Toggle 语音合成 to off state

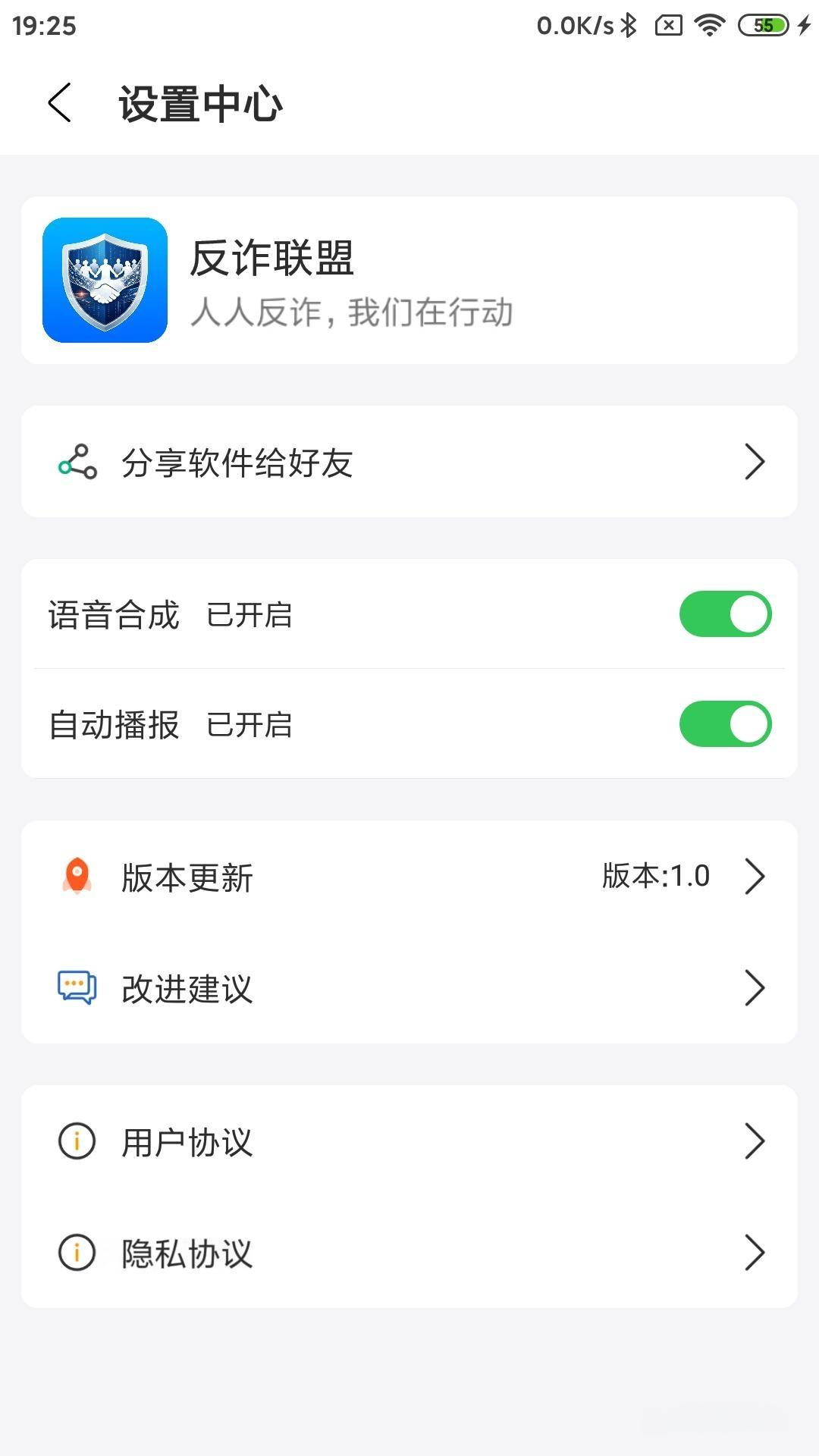click(x=726, y=613)
